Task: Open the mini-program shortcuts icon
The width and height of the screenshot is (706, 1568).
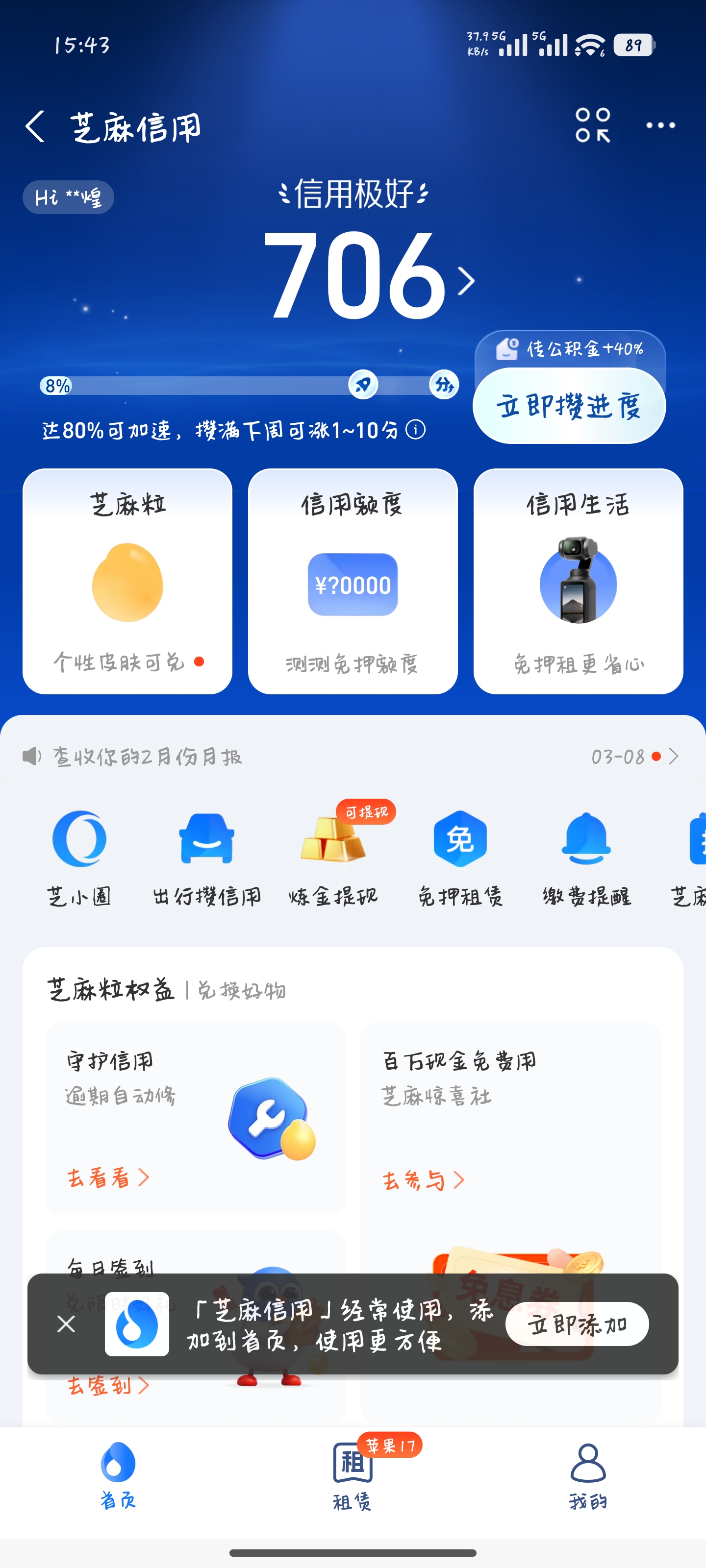Action: (592, 125)
